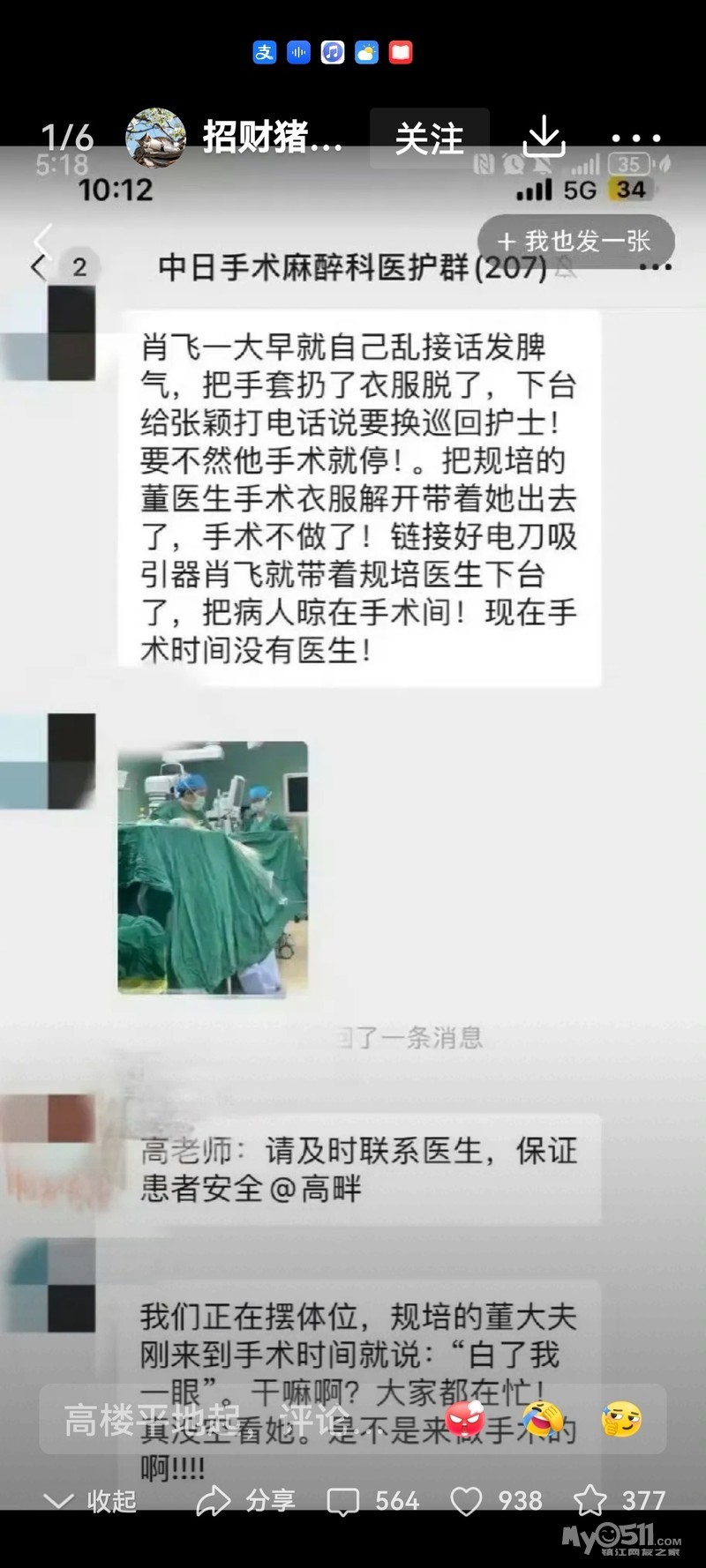
Task: Open the 564 comments
Action: [x=372, y=1501]
